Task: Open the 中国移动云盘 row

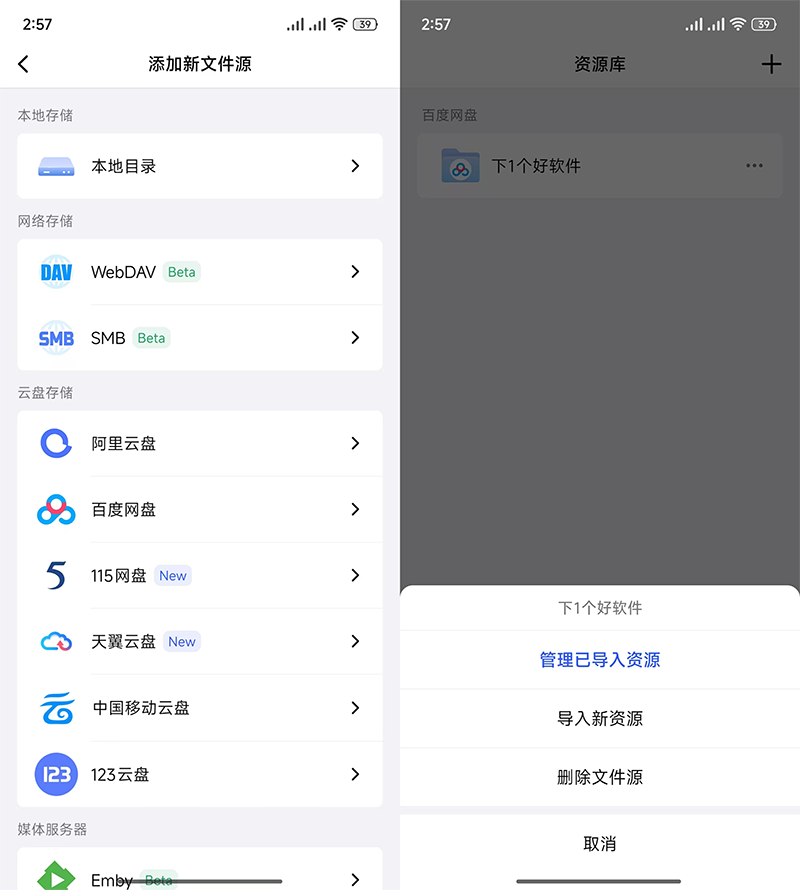Action: 200,708
